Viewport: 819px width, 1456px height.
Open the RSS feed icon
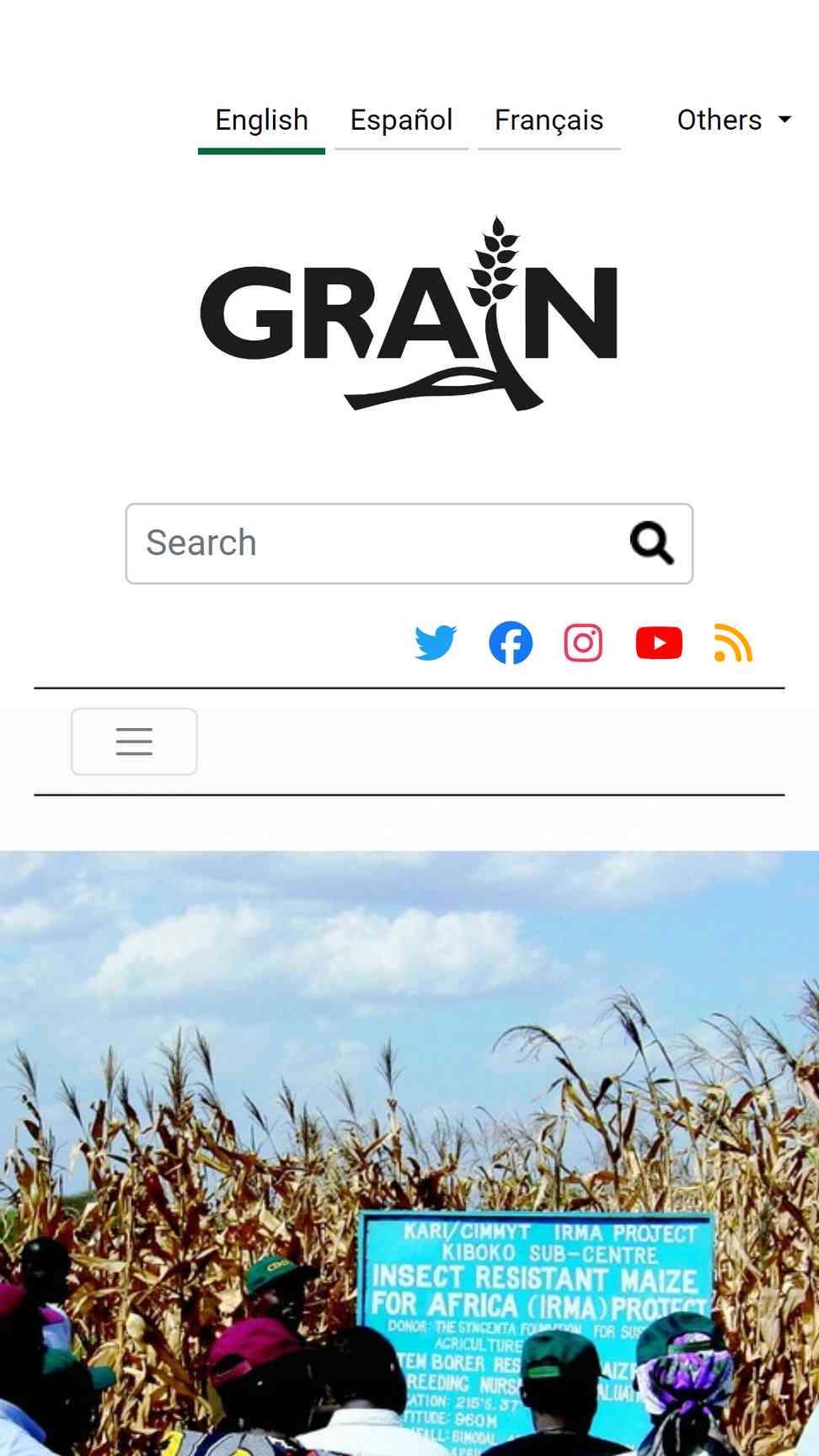point(733,643)
